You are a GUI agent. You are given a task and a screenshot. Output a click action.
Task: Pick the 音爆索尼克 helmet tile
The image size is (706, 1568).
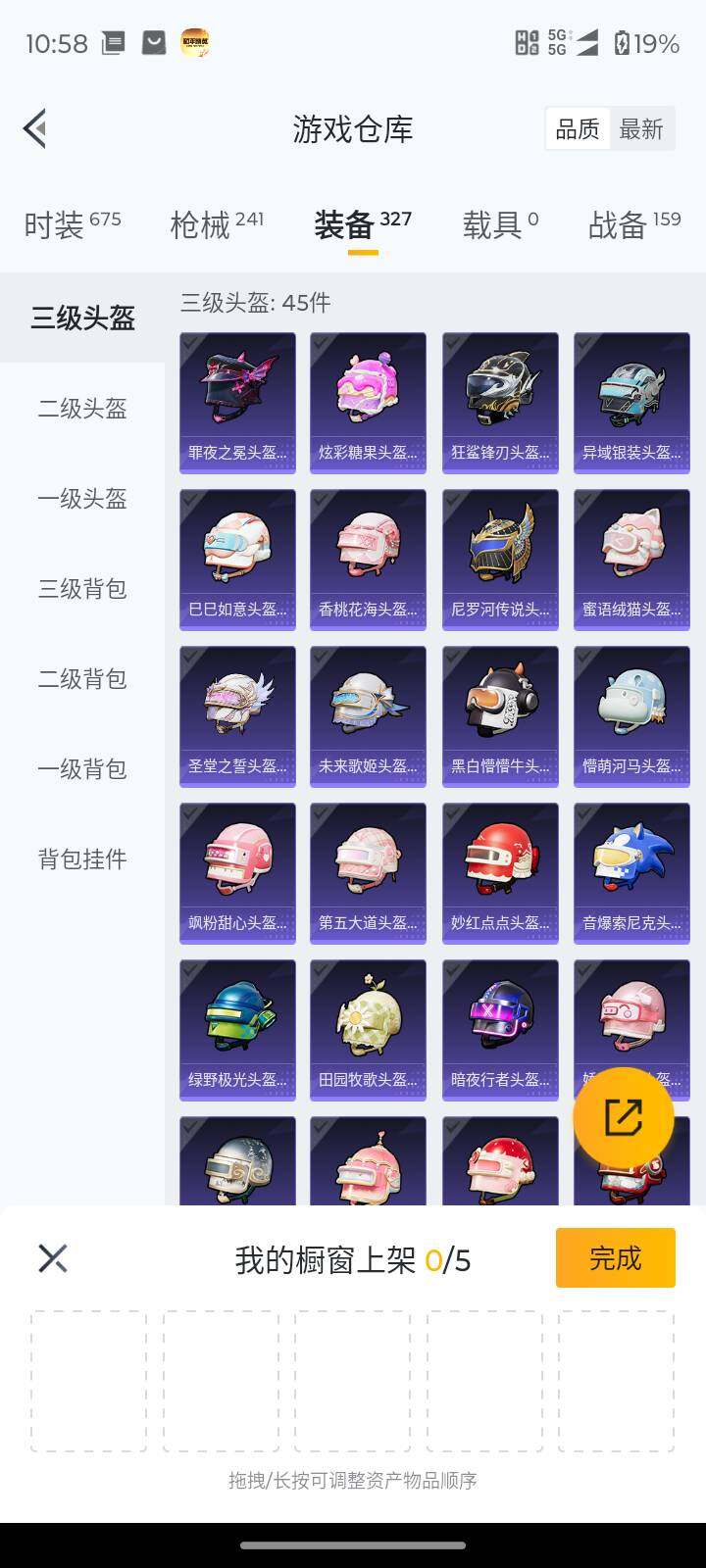[x=631, y=859]
